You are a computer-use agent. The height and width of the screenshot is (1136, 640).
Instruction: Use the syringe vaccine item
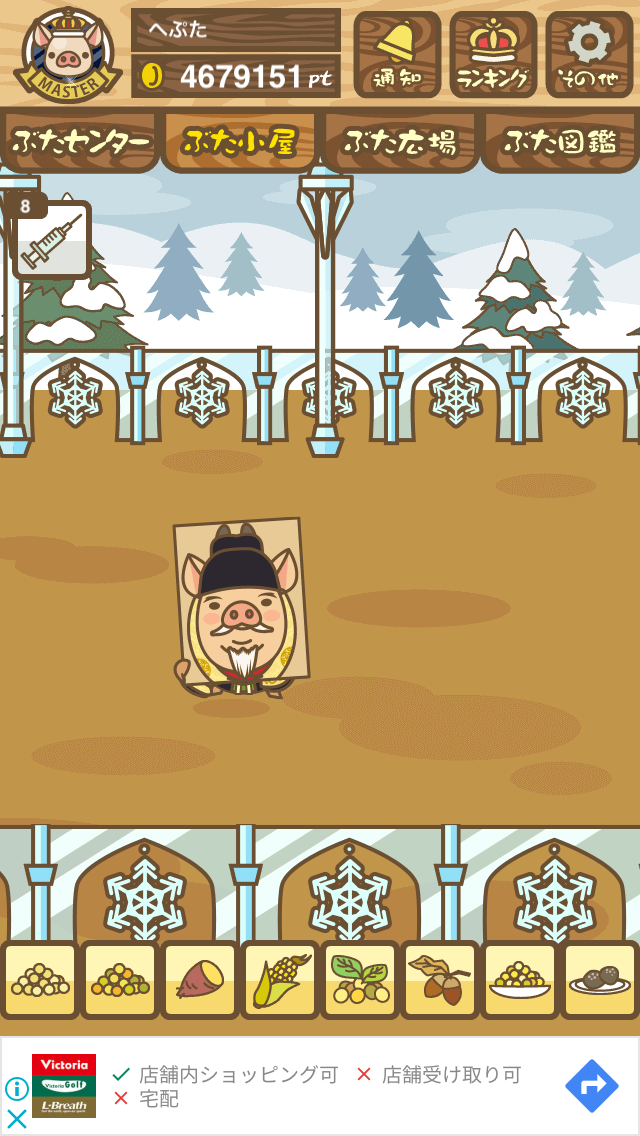[x=51, y=240]
